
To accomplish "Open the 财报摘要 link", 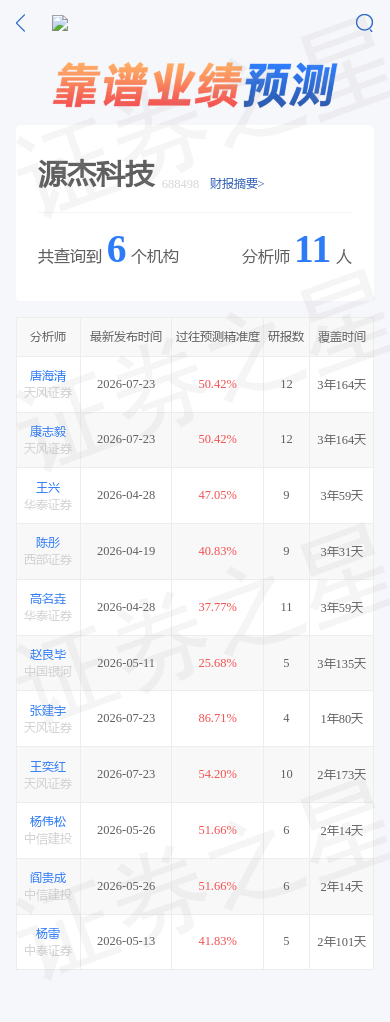I will 237,184.
